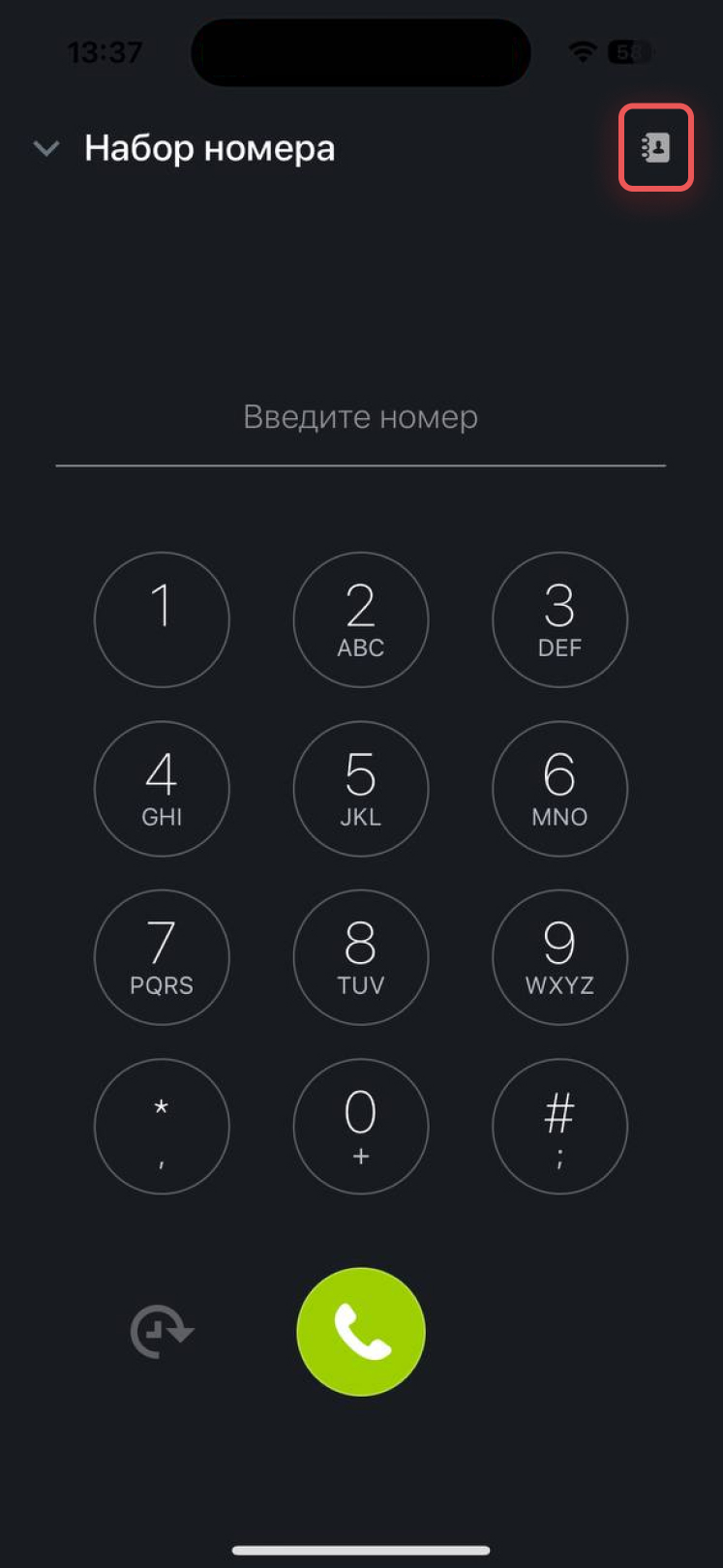Tap the 3 DEF key
The image size is (723, 1568).
(559, 619)
